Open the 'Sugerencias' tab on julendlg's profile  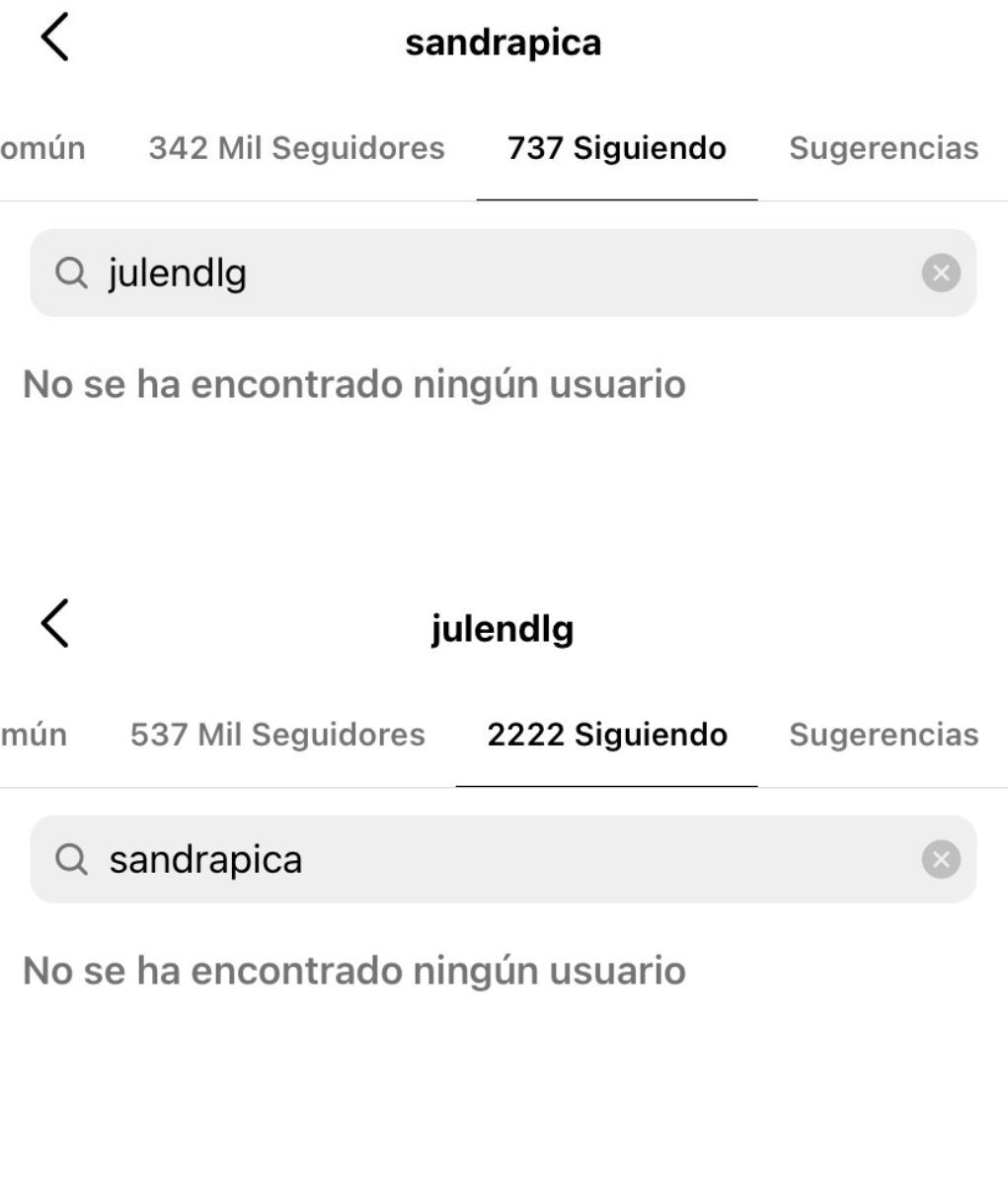[x=885, y=735]
